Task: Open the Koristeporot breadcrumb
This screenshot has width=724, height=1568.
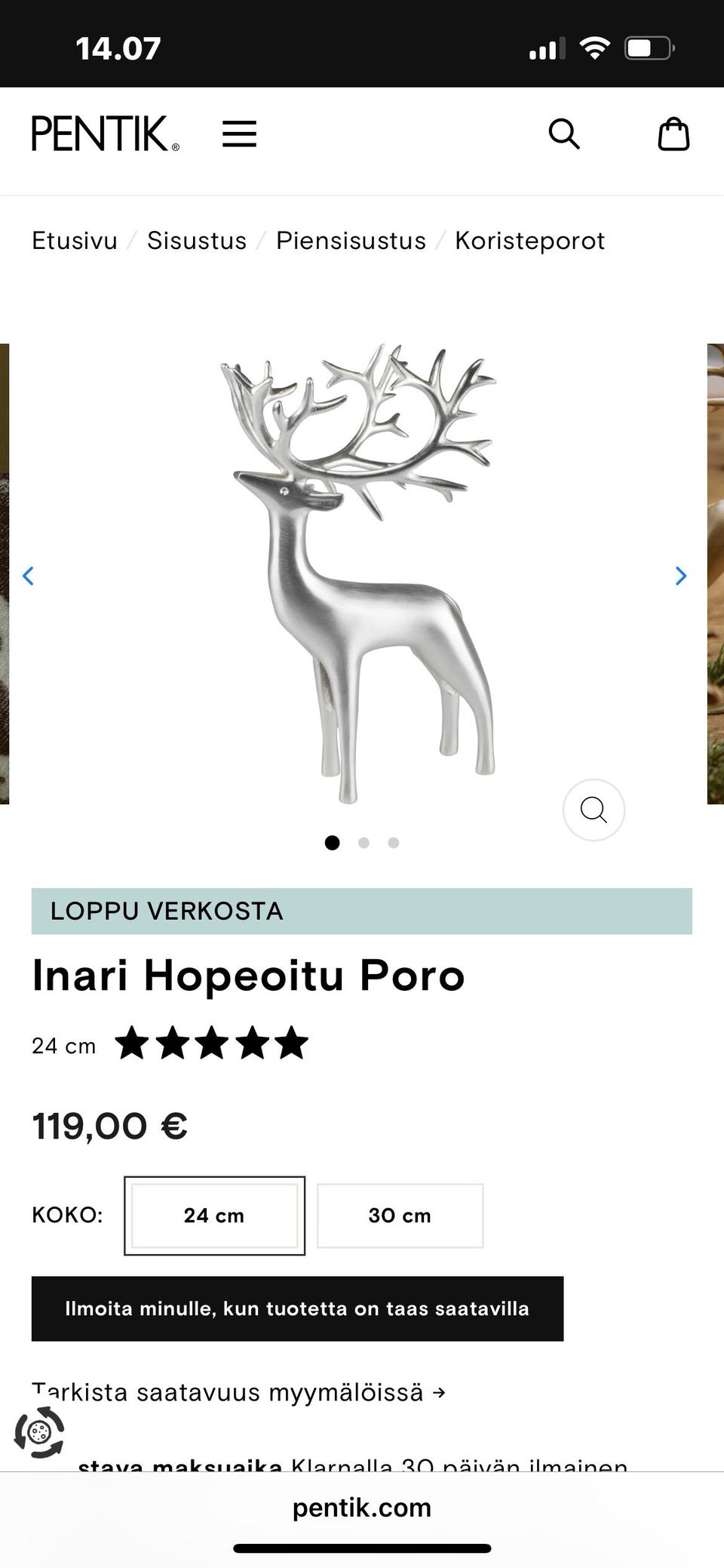Action: point(529,241)
